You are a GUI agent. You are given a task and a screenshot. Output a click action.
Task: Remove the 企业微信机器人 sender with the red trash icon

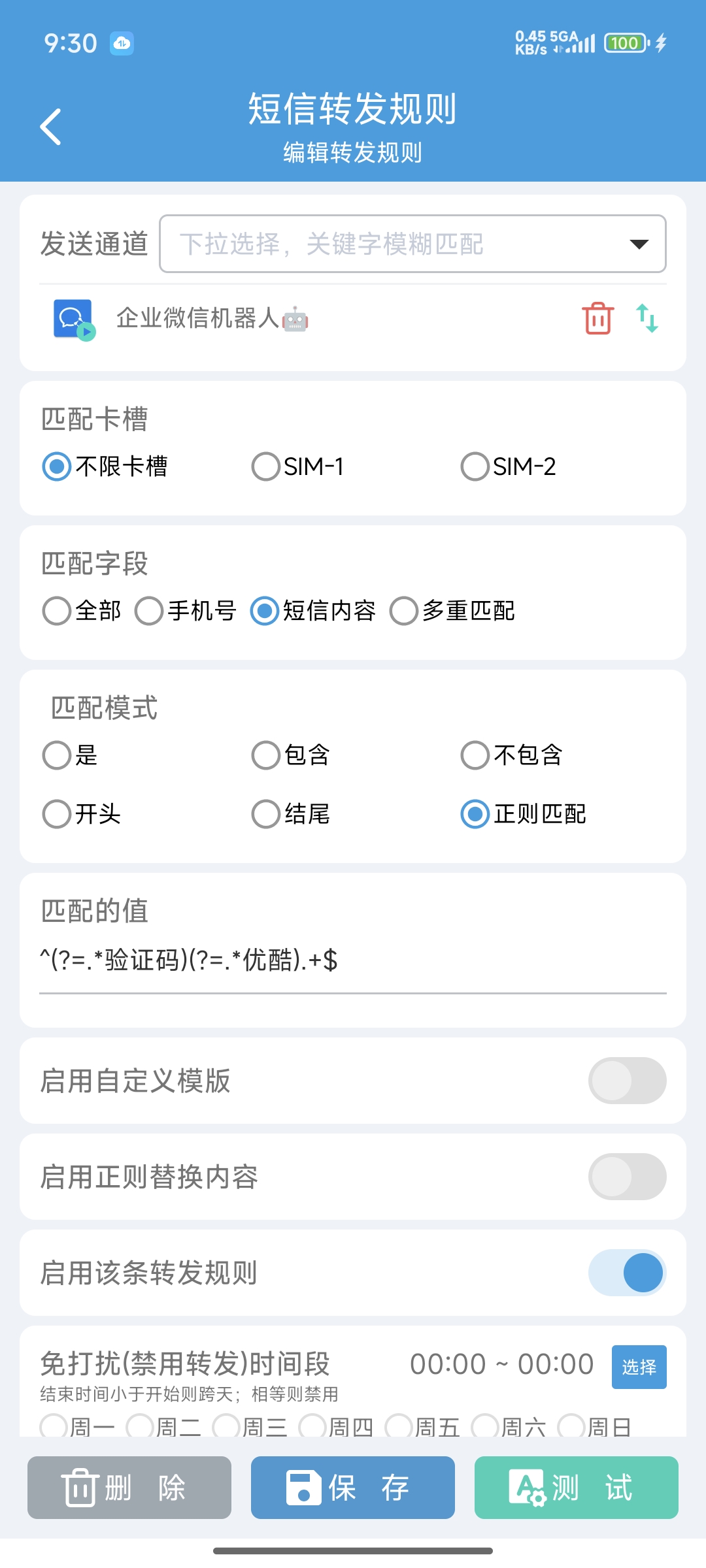[x=597, y=318]
